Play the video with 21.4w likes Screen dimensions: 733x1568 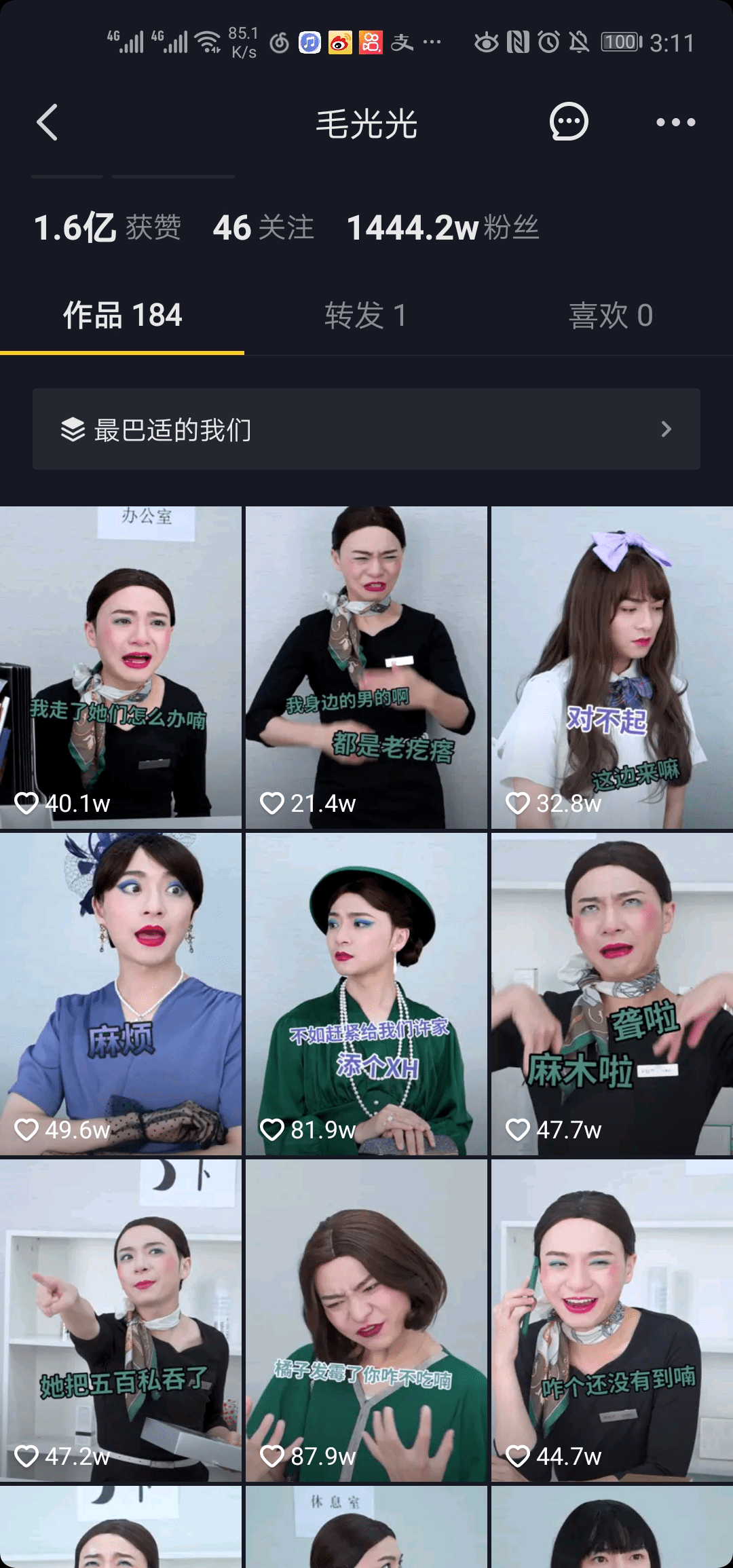(366, 668)
